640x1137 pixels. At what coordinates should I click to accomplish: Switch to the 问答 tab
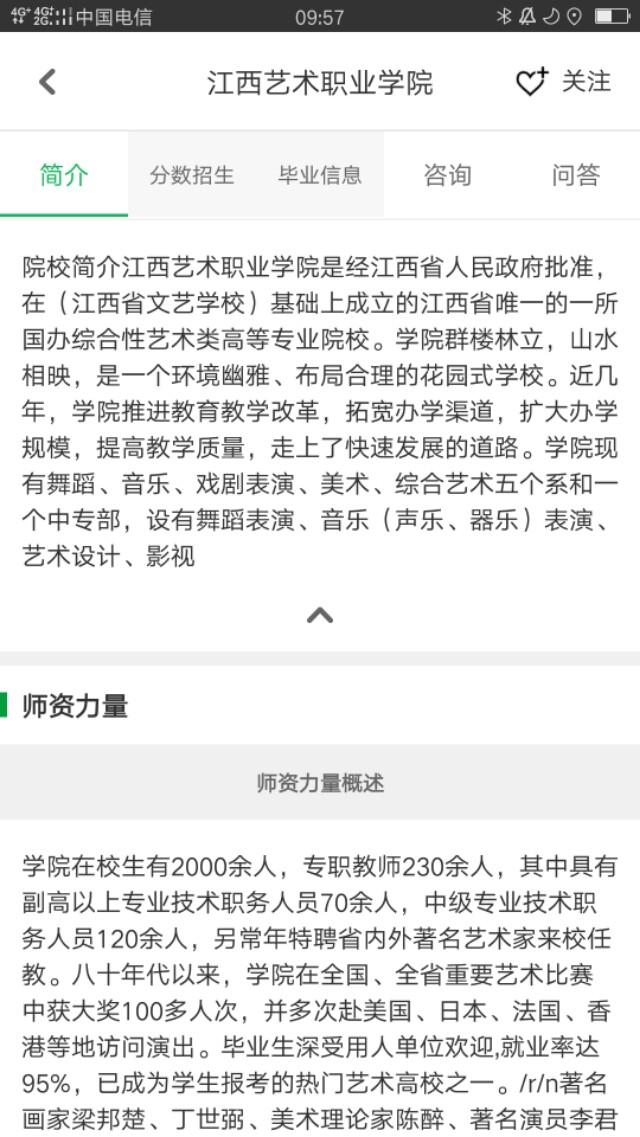click(575, 175)
